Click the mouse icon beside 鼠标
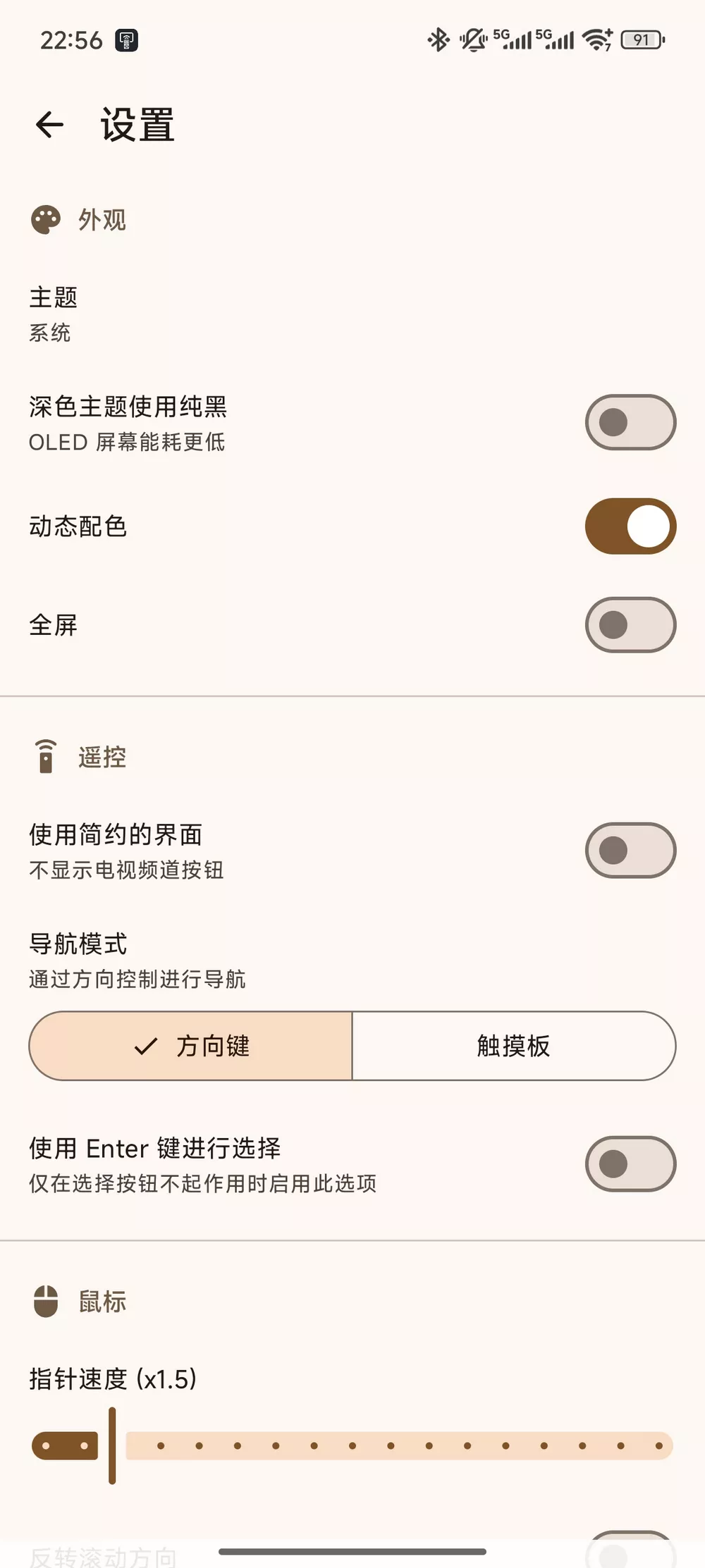 46,1301
